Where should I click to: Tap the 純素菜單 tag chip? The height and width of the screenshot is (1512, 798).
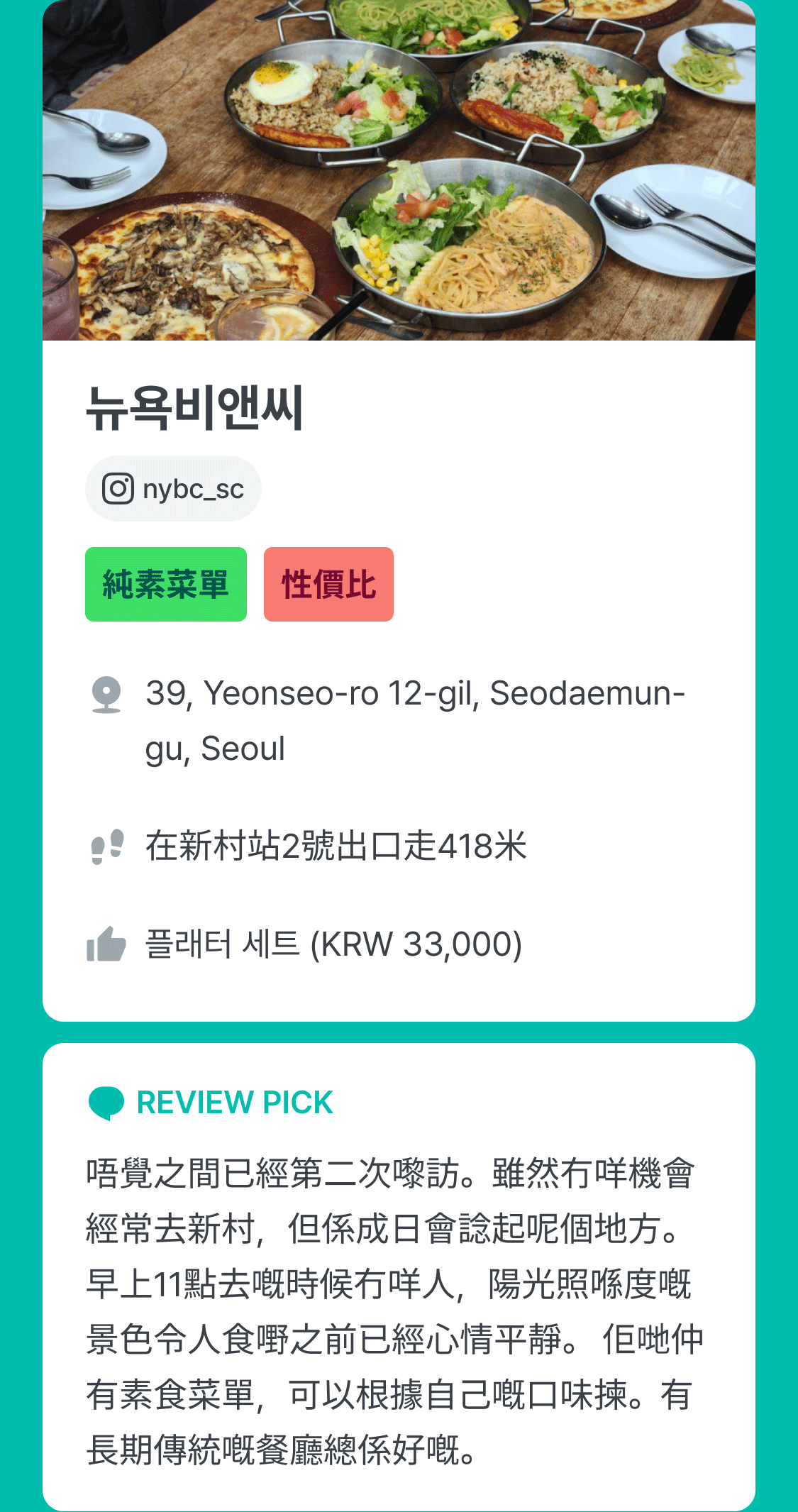pyautogui.click(x=166, y=585)
